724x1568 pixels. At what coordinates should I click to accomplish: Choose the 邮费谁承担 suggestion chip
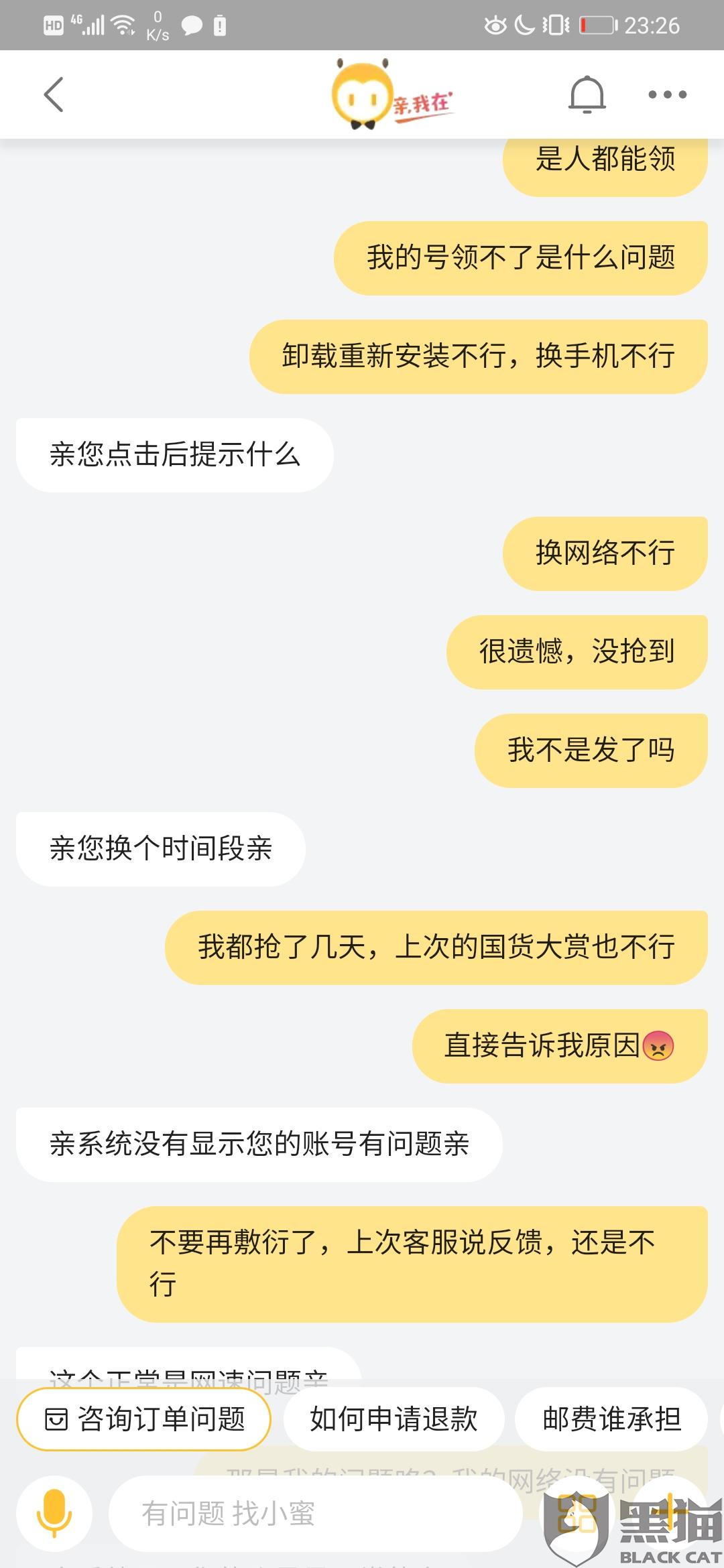pos(611,1419)
